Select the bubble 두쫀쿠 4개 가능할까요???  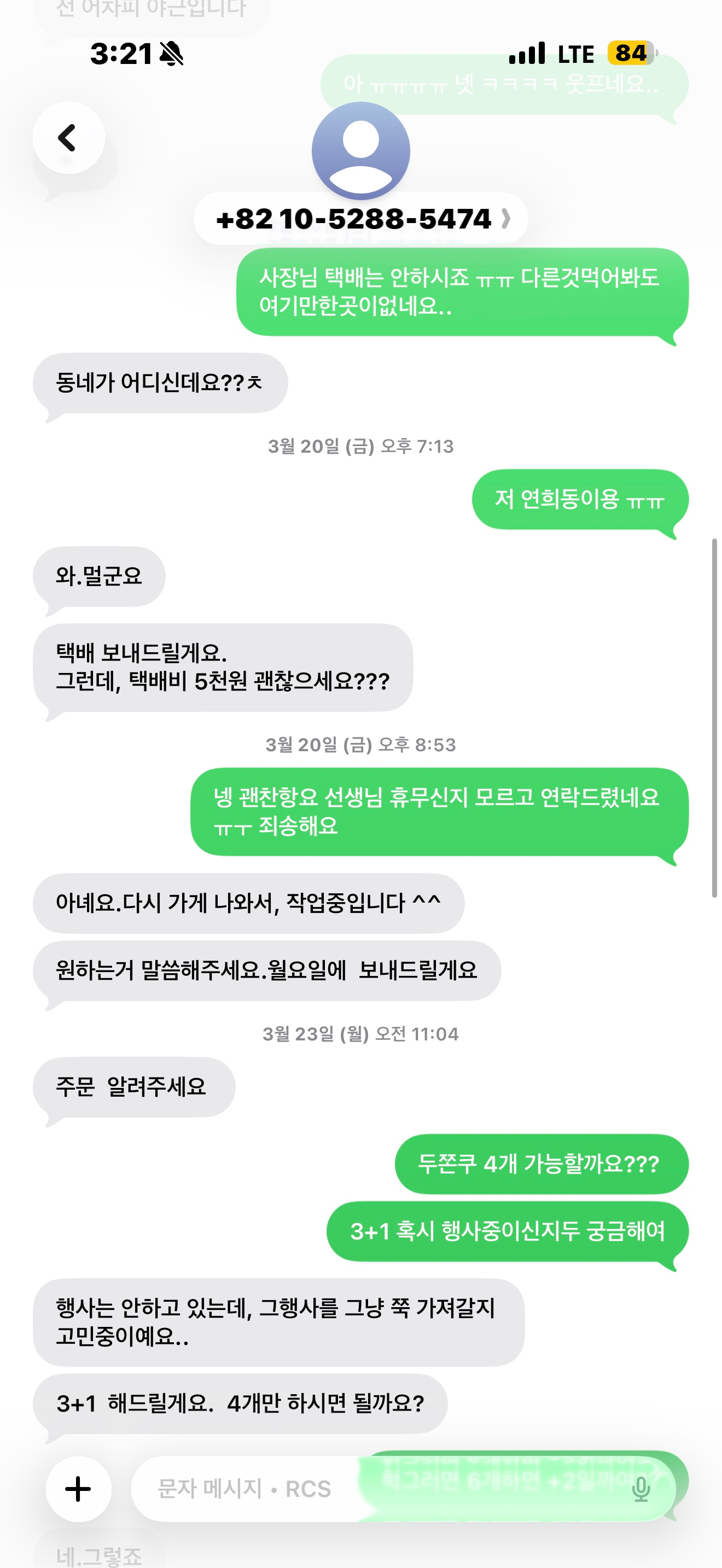[539, 1164]
